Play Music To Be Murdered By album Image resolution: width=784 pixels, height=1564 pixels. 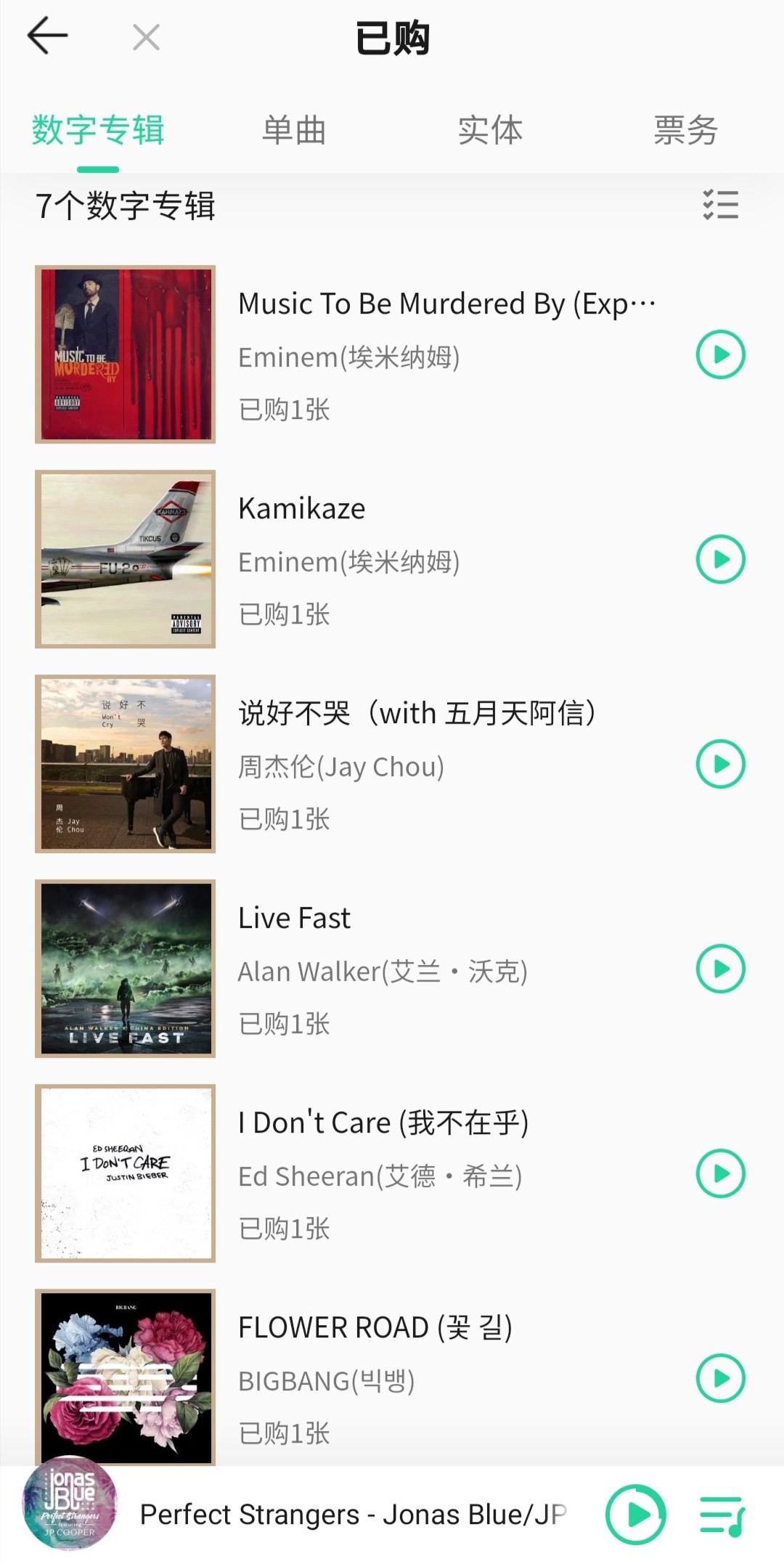720,354
